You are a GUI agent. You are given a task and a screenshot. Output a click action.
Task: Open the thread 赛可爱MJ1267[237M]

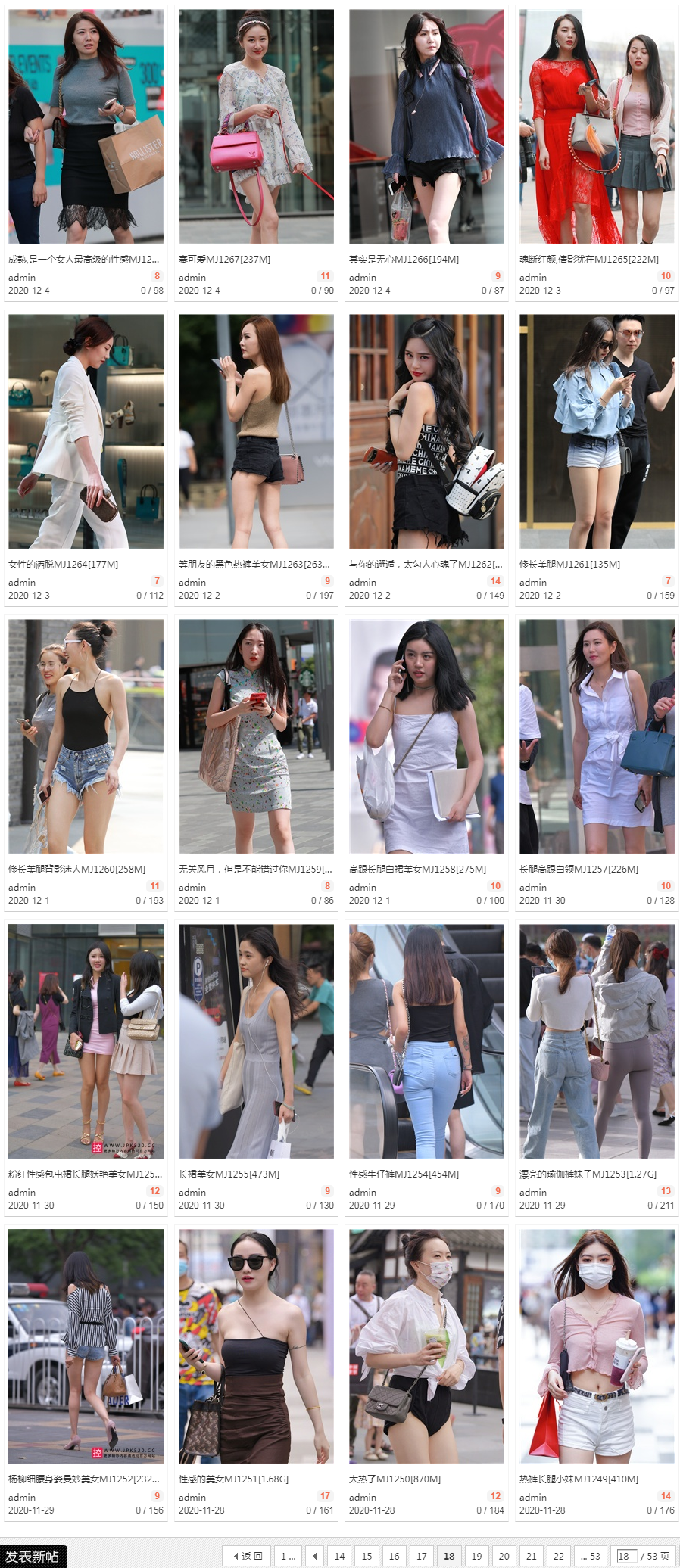coord(224,259)
